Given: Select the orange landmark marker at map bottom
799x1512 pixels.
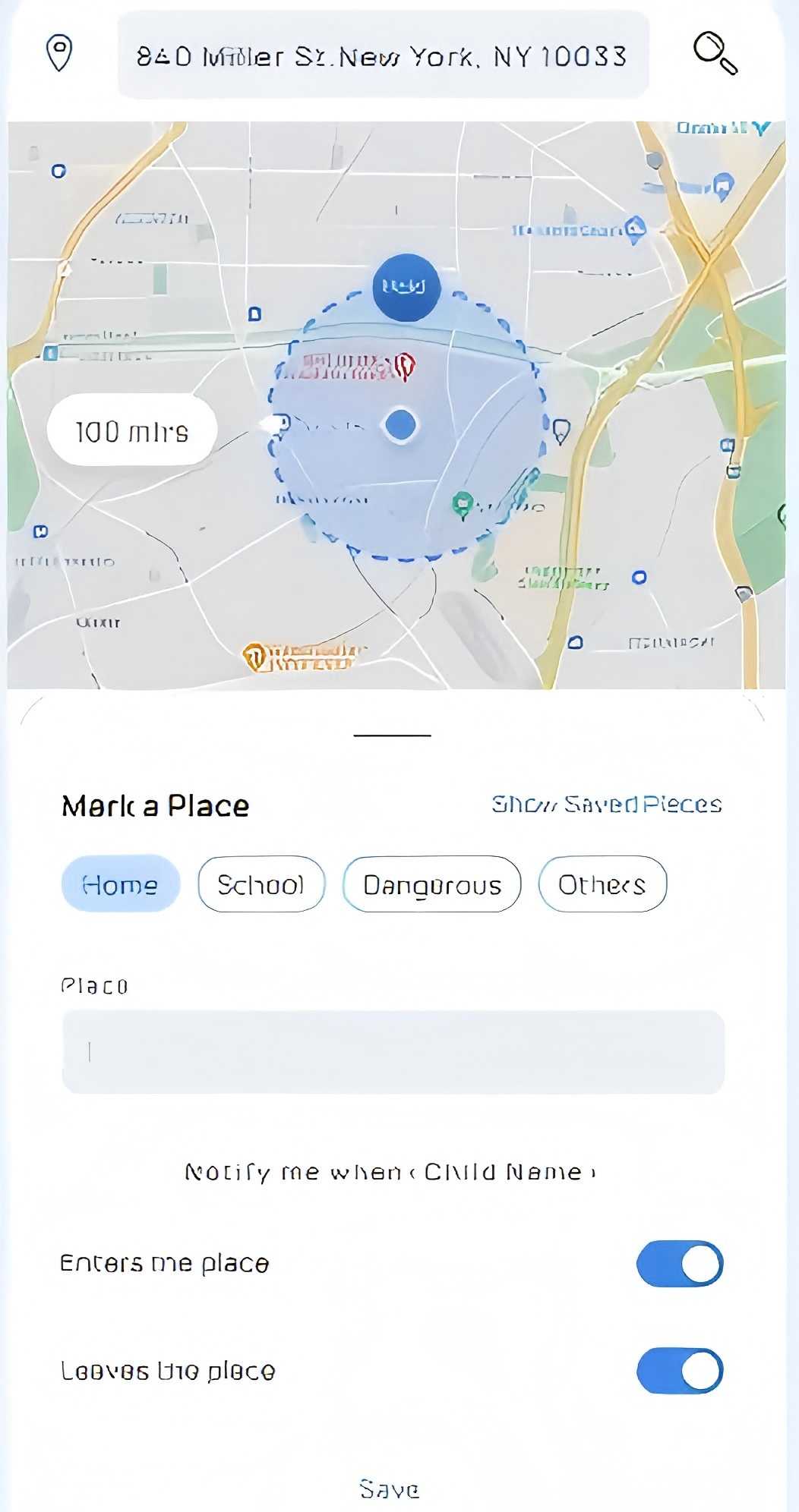Looking at the screenshot, I should coord(254,656).
